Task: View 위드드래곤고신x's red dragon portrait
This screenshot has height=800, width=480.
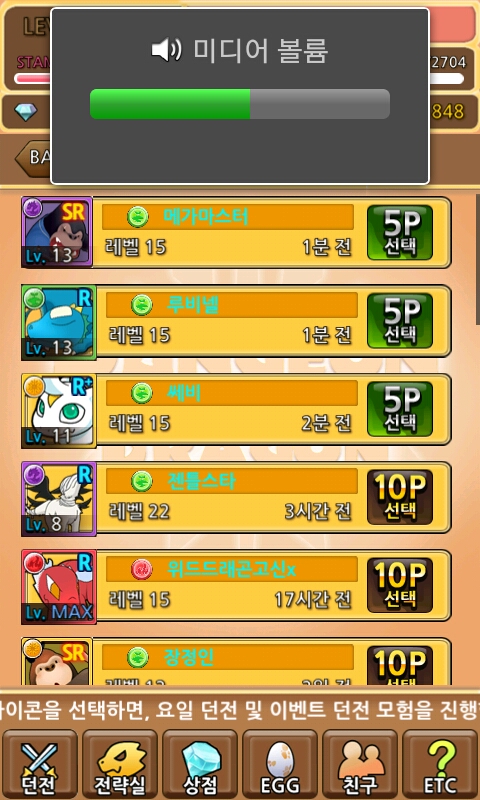Action: (59, 587)
